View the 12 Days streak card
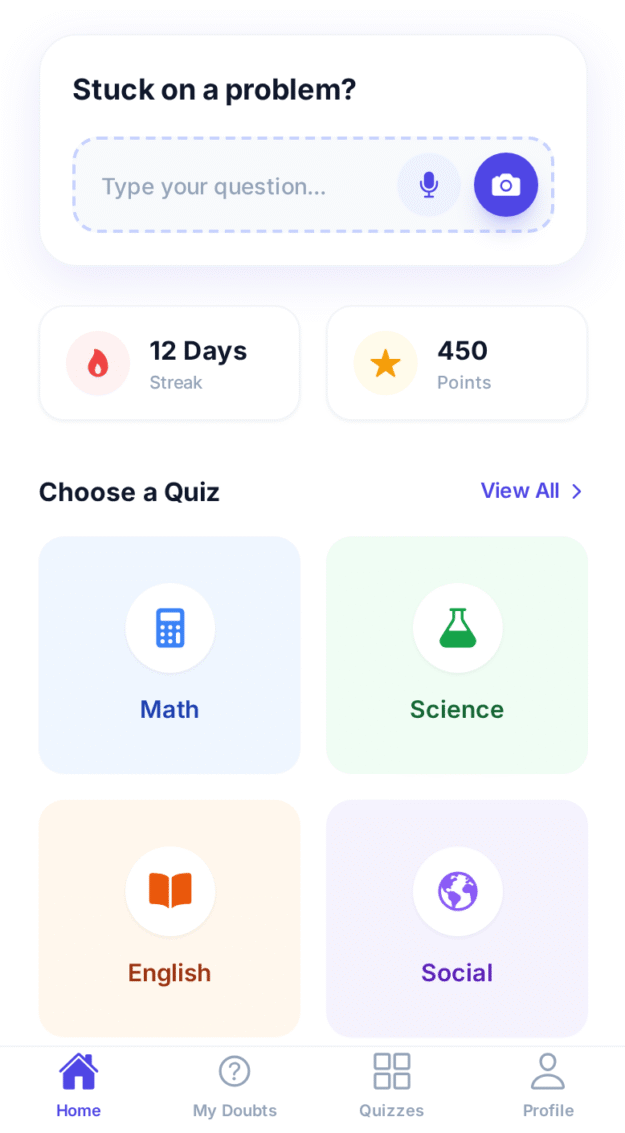The height and width of the screenshot is (1133, 625). tap(170, 364)
